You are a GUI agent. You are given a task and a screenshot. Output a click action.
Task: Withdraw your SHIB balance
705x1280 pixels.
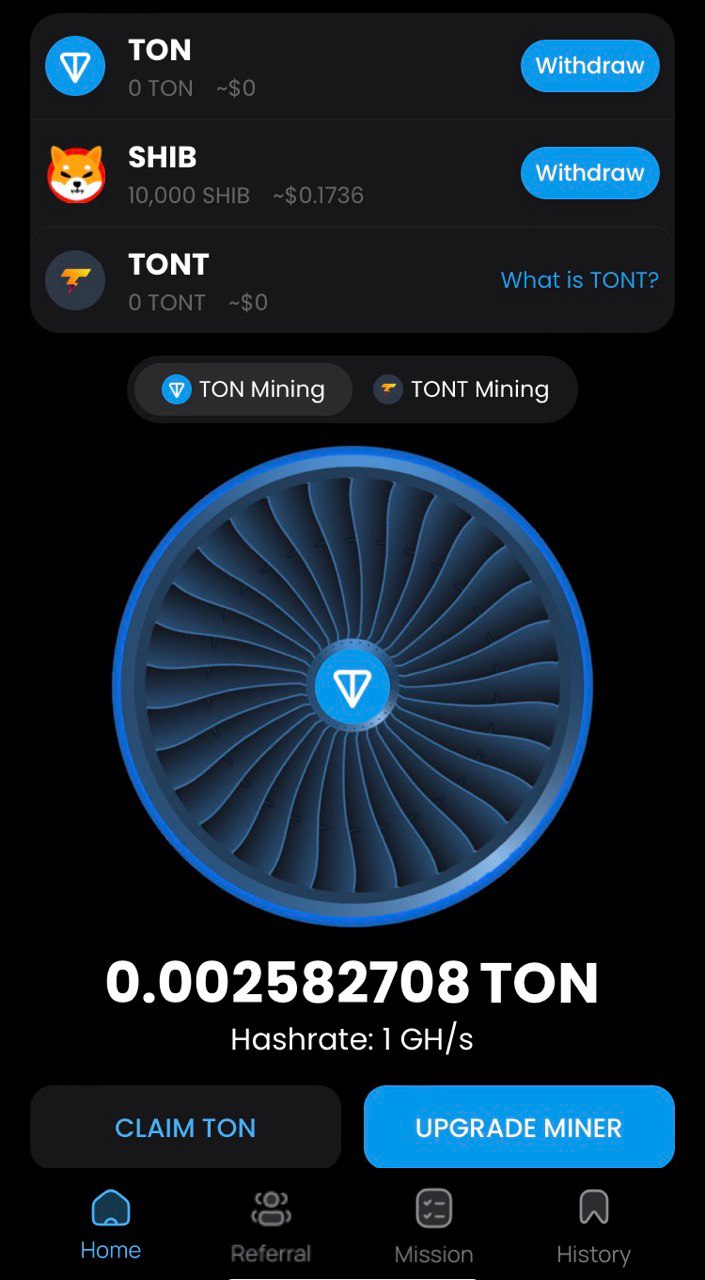(589, 173)
